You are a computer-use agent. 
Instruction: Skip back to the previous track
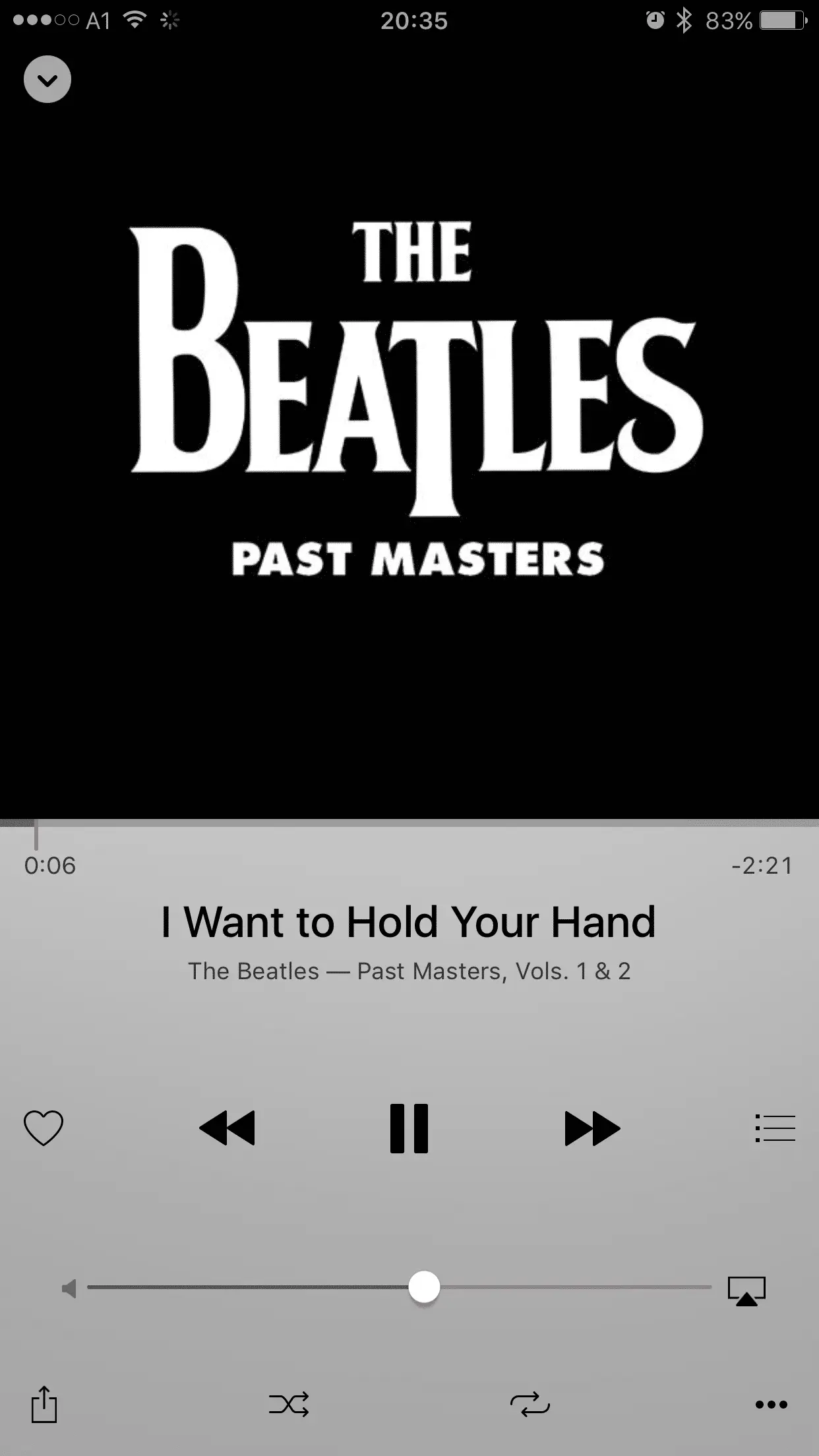point(227,1128)
